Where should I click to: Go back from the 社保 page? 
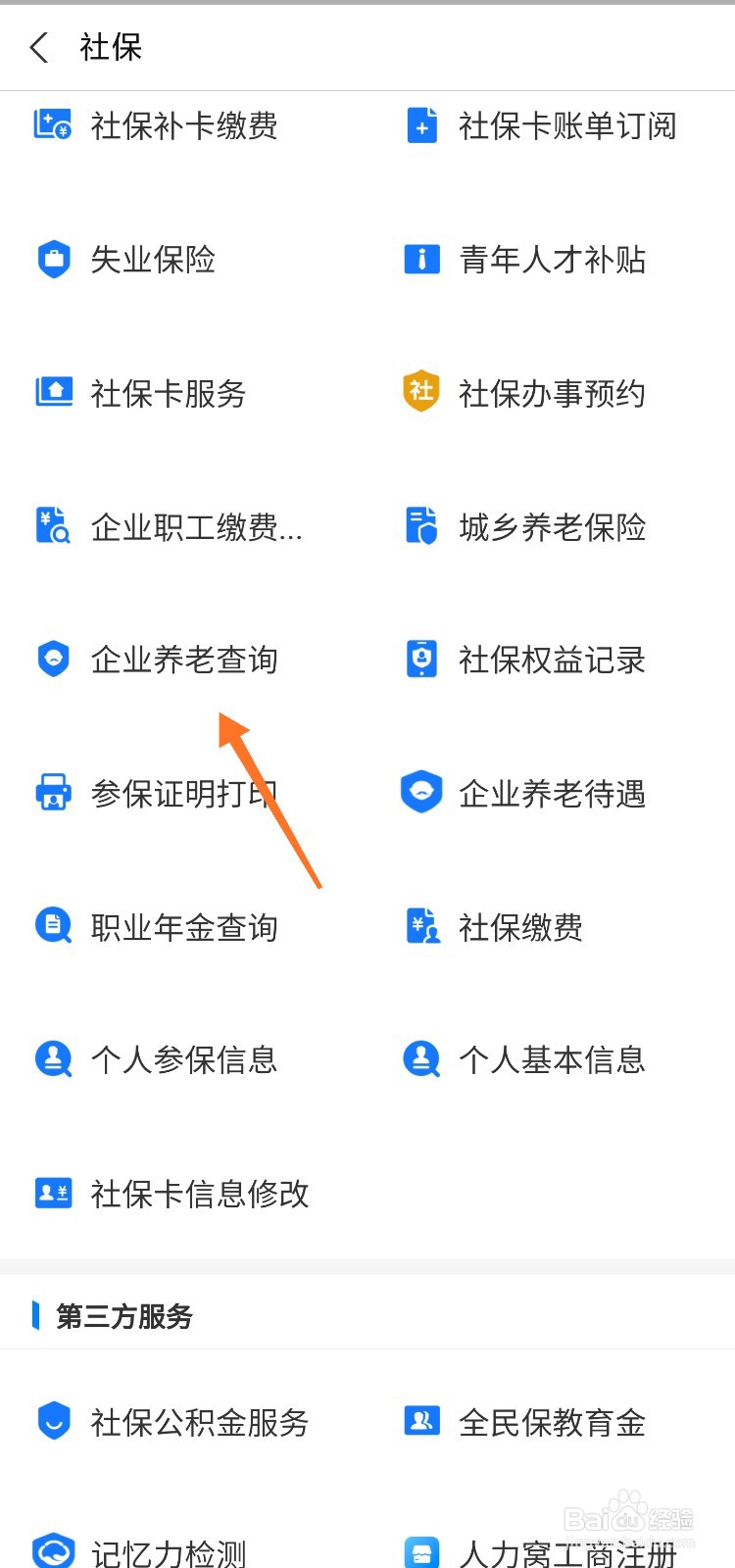coord(39,47)
